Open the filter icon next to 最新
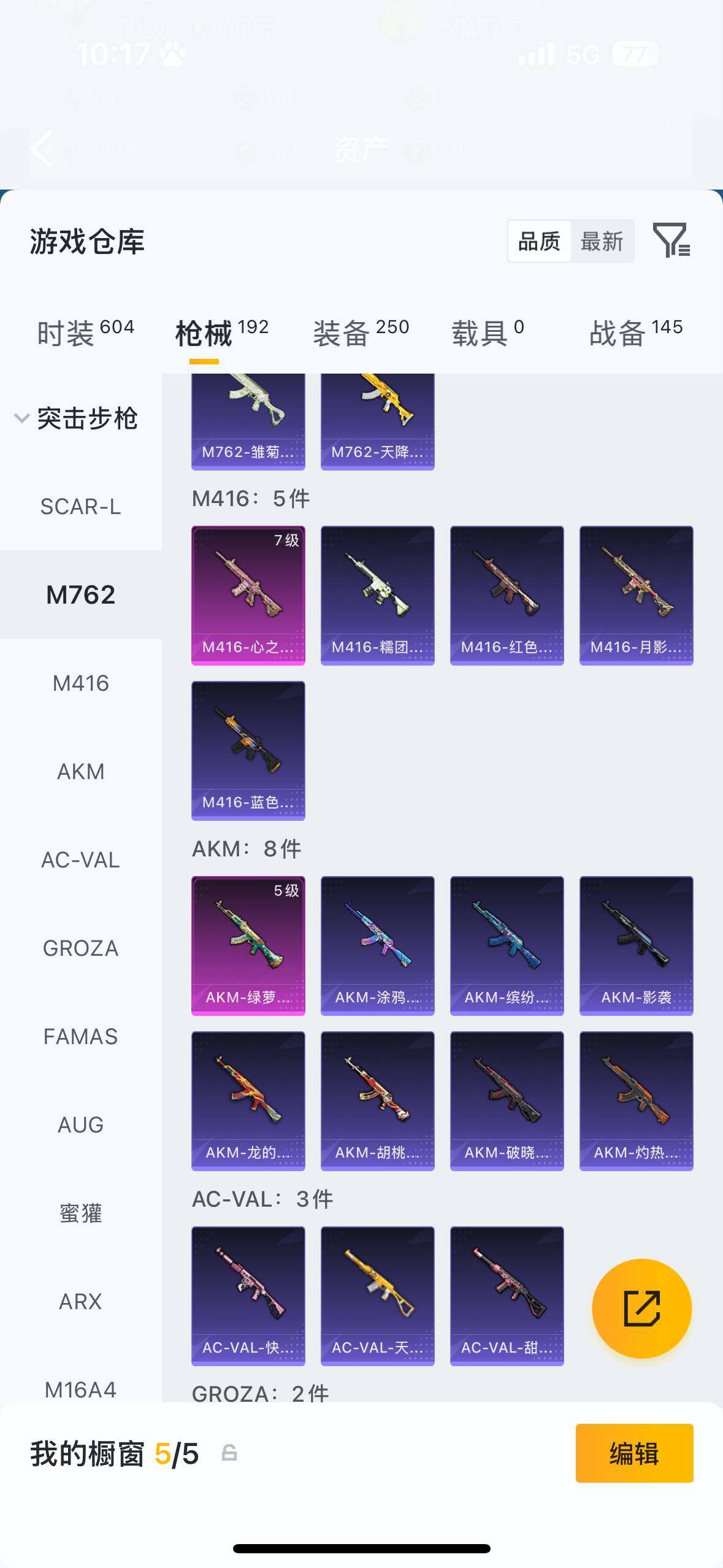This screenshot has width=723, height=1568. 671,240
